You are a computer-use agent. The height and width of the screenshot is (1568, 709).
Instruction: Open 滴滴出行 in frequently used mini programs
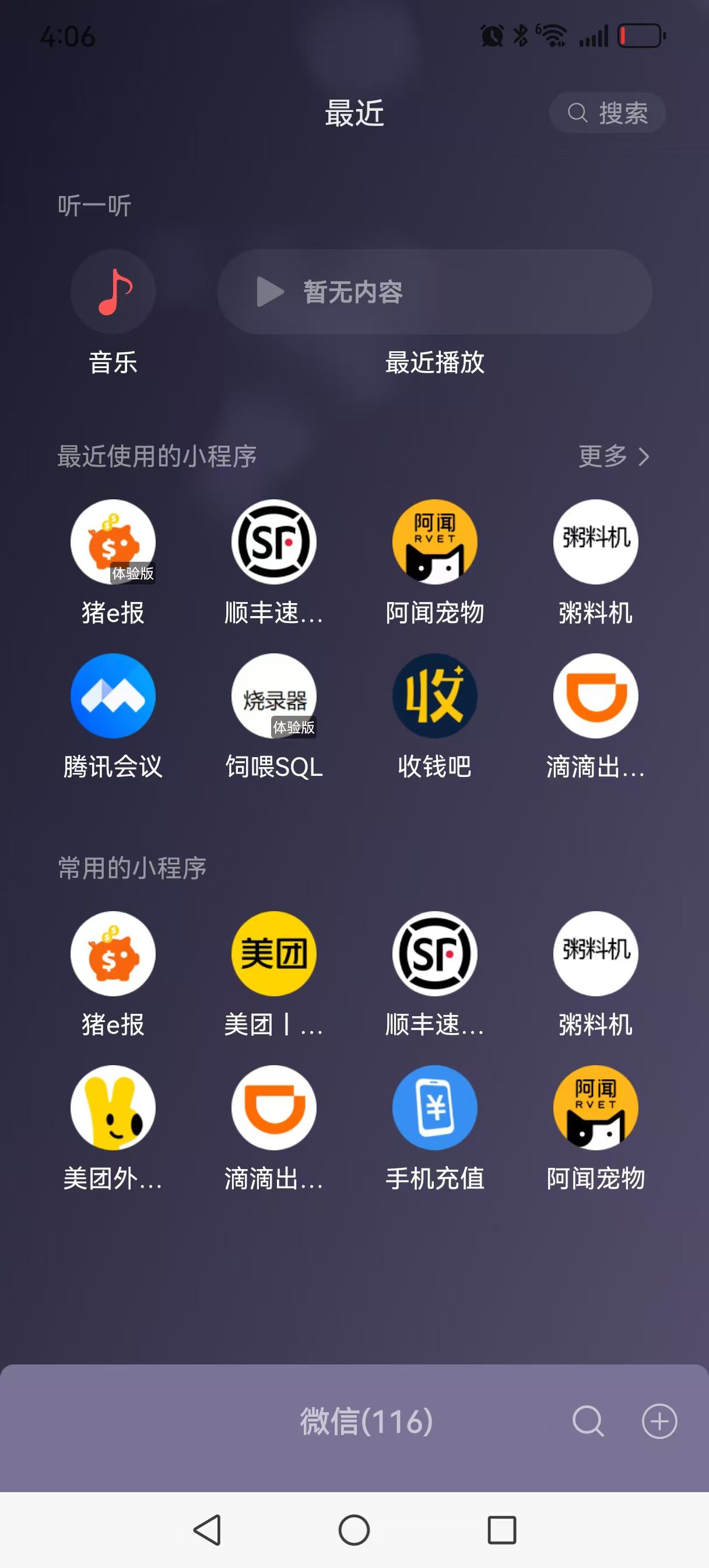[273, 1108]
